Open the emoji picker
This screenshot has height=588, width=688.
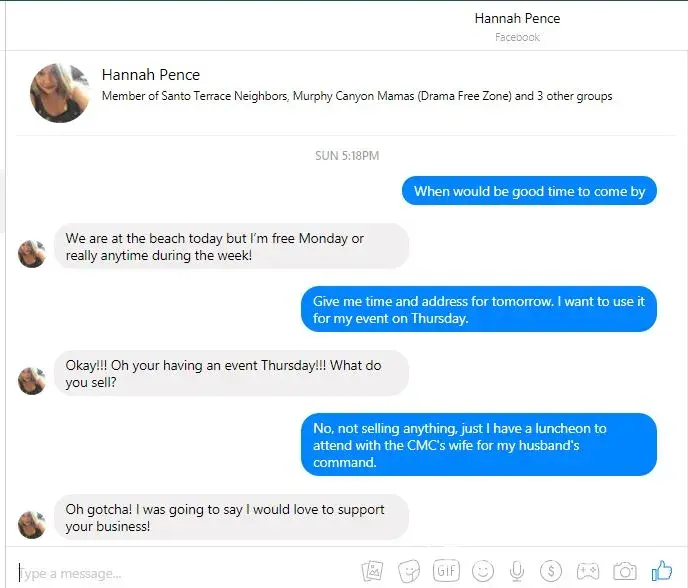[483, 571]
